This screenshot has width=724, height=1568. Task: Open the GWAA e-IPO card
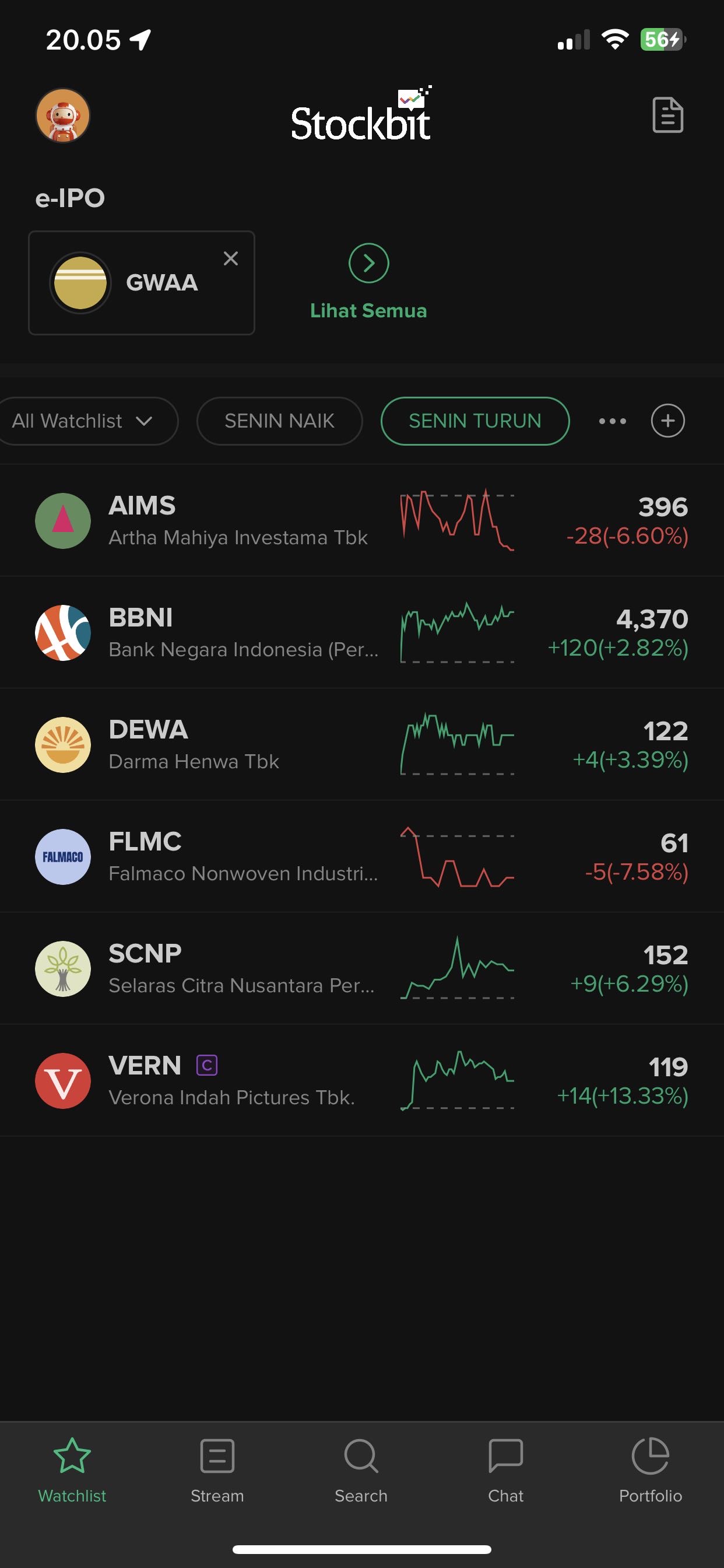pos(141,282)
